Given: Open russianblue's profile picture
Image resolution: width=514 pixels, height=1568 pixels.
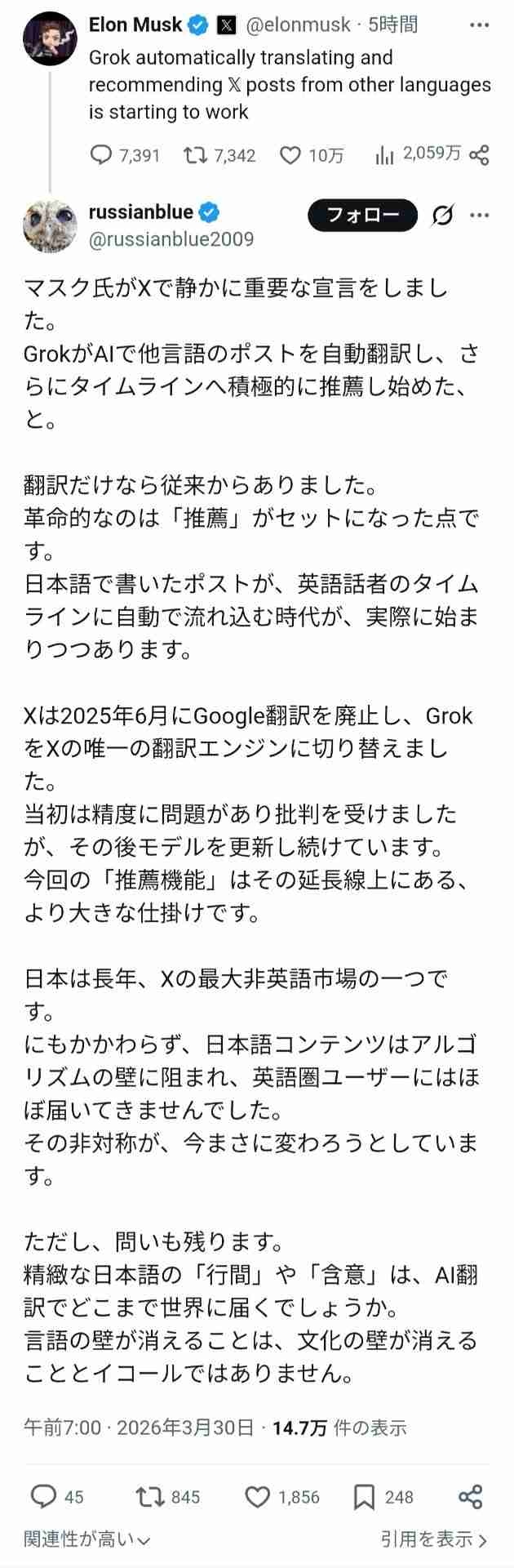Looking at the screenshot, I should point(49,225).
